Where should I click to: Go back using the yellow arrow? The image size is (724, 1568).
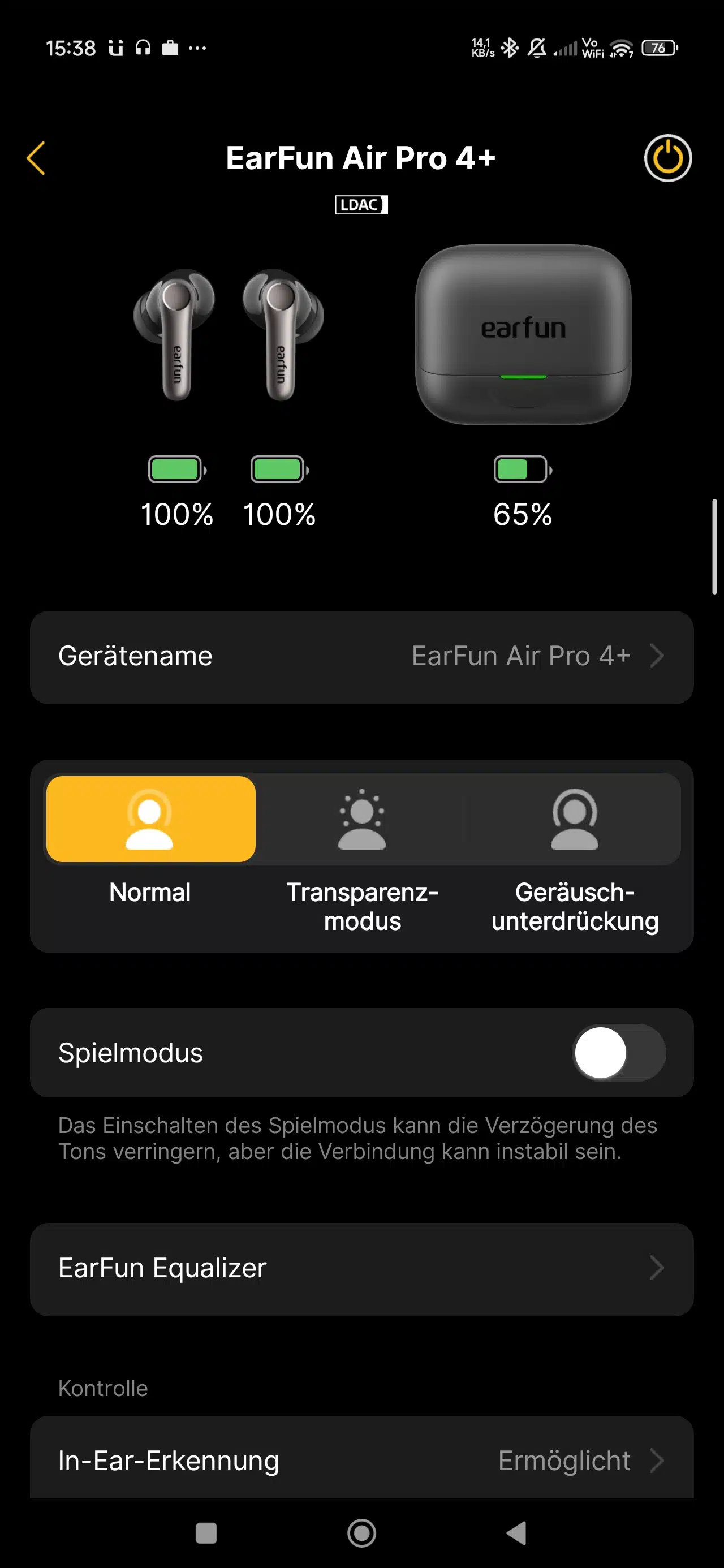[36, 158]
